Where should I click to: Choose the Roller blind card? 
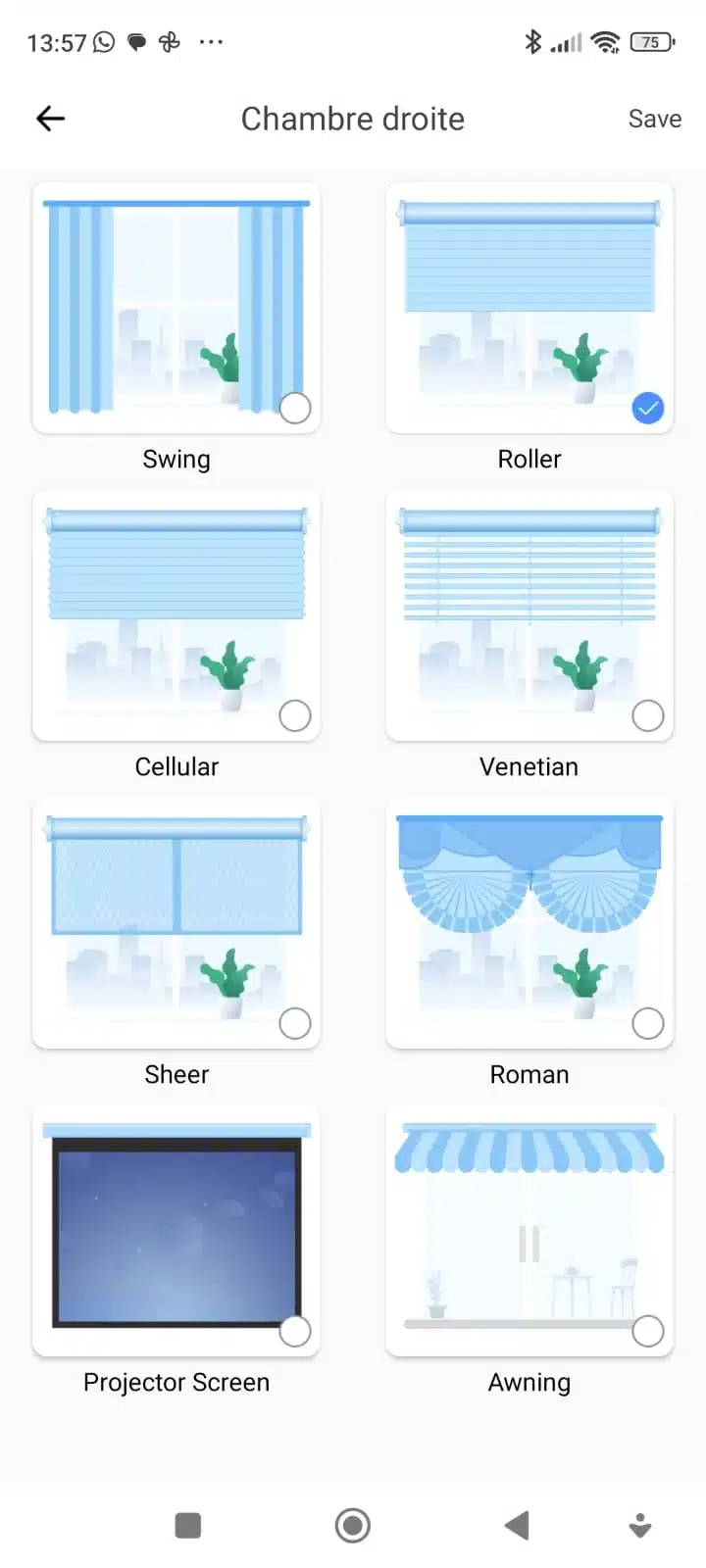pos(529,309)
